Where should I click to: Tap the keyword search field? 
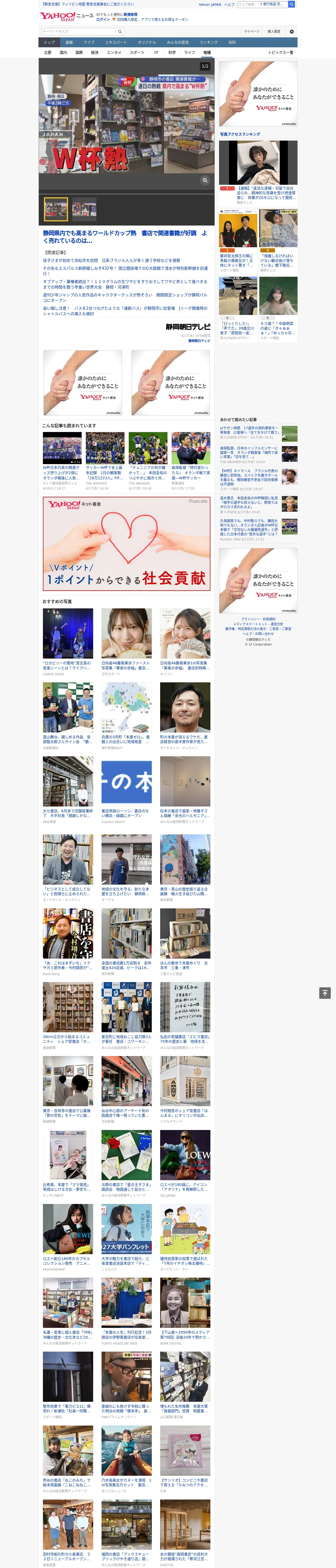[x=78, y=32]
